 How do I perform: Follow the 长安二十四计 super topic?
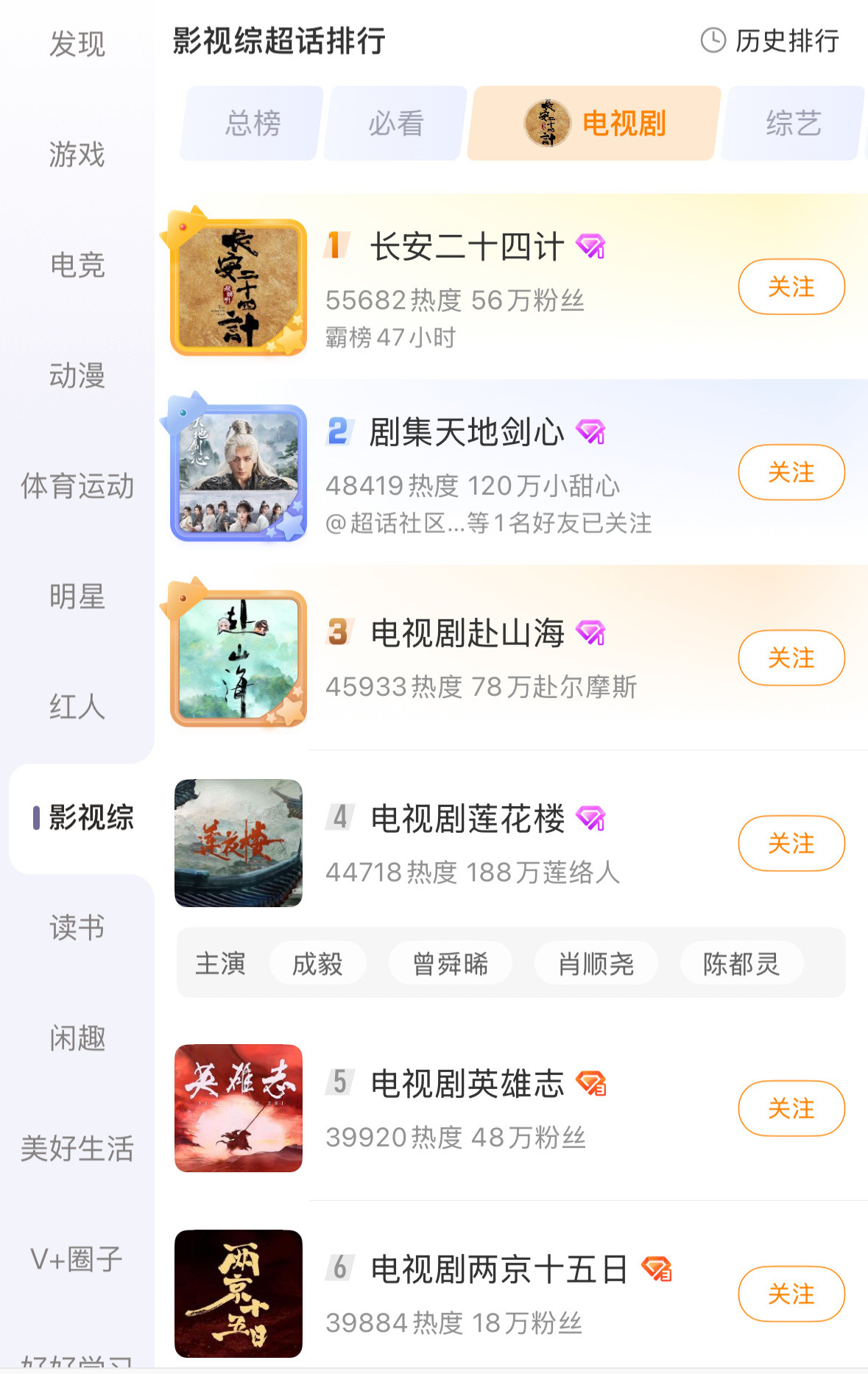[791, 287]
